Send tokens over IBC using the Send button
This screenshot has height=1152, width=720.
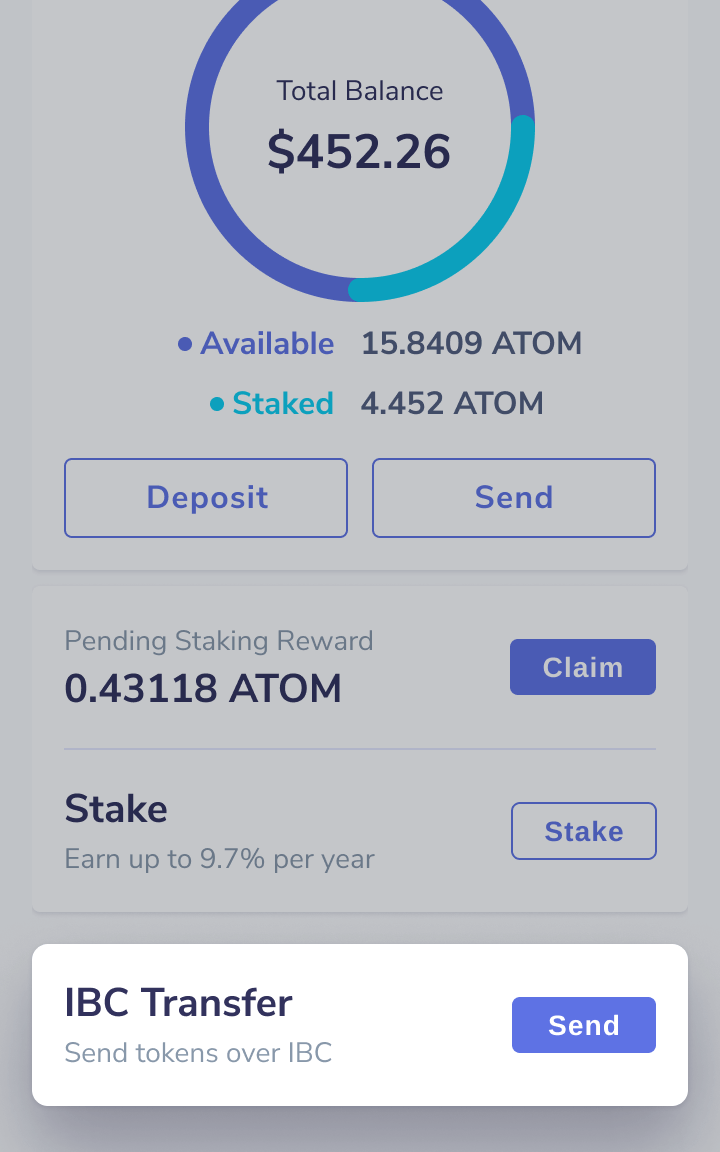(584, 1024)
